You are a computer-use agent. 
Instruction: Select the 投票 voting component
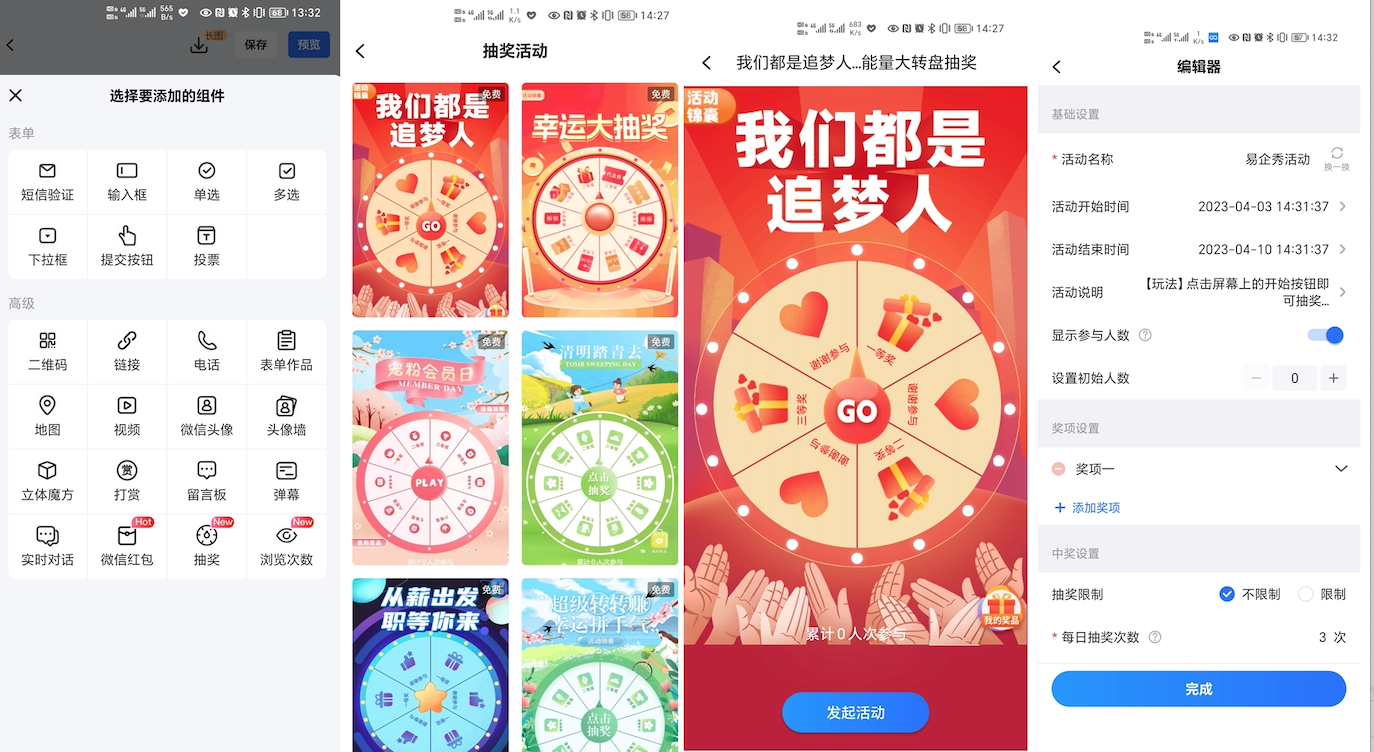[207, 246]
